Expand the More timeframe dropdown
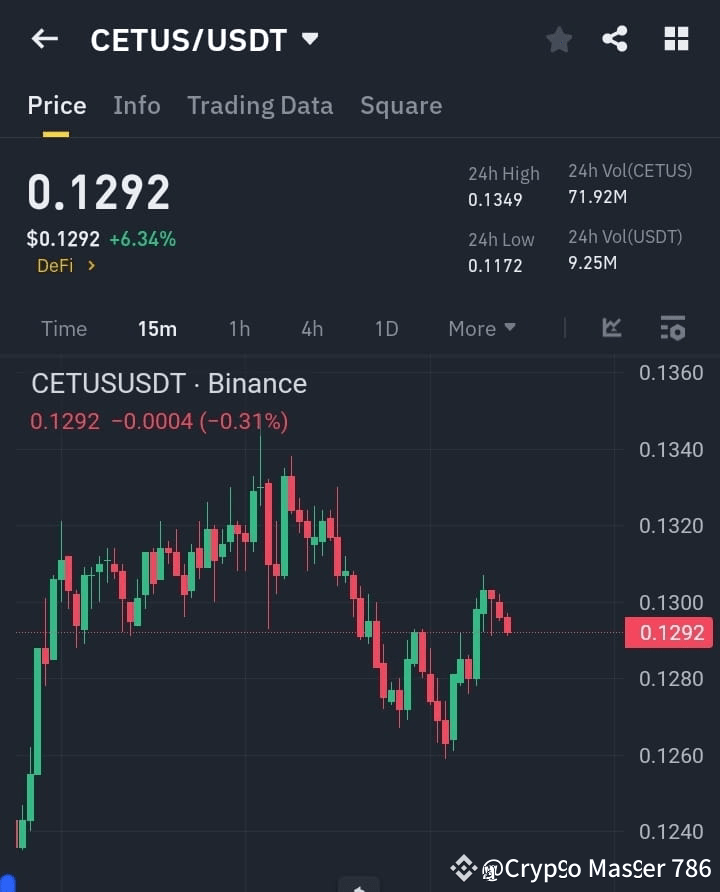The width and height of the screenshot is (720, 892). tap(481, 328)
